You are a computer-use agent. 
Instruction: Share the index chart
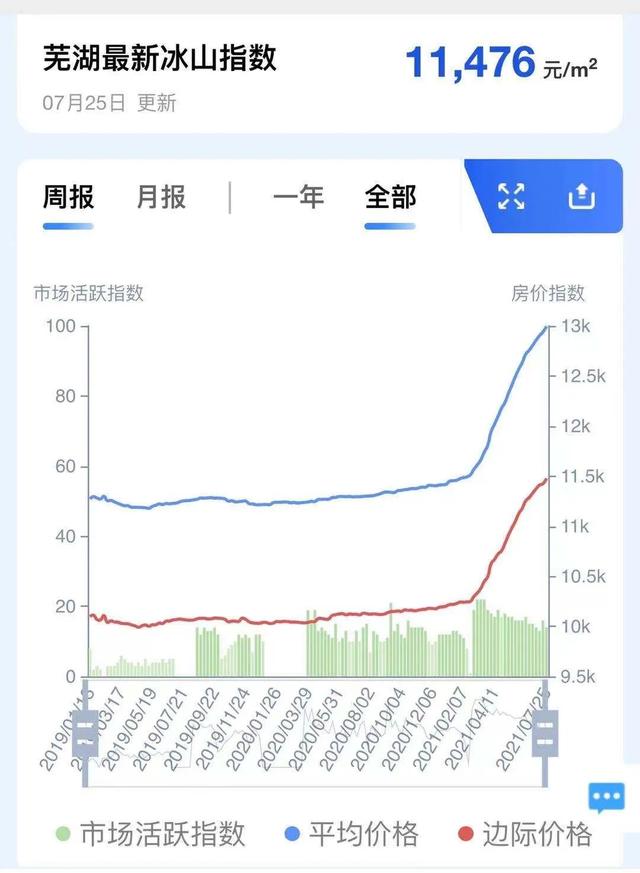[582, 197]
